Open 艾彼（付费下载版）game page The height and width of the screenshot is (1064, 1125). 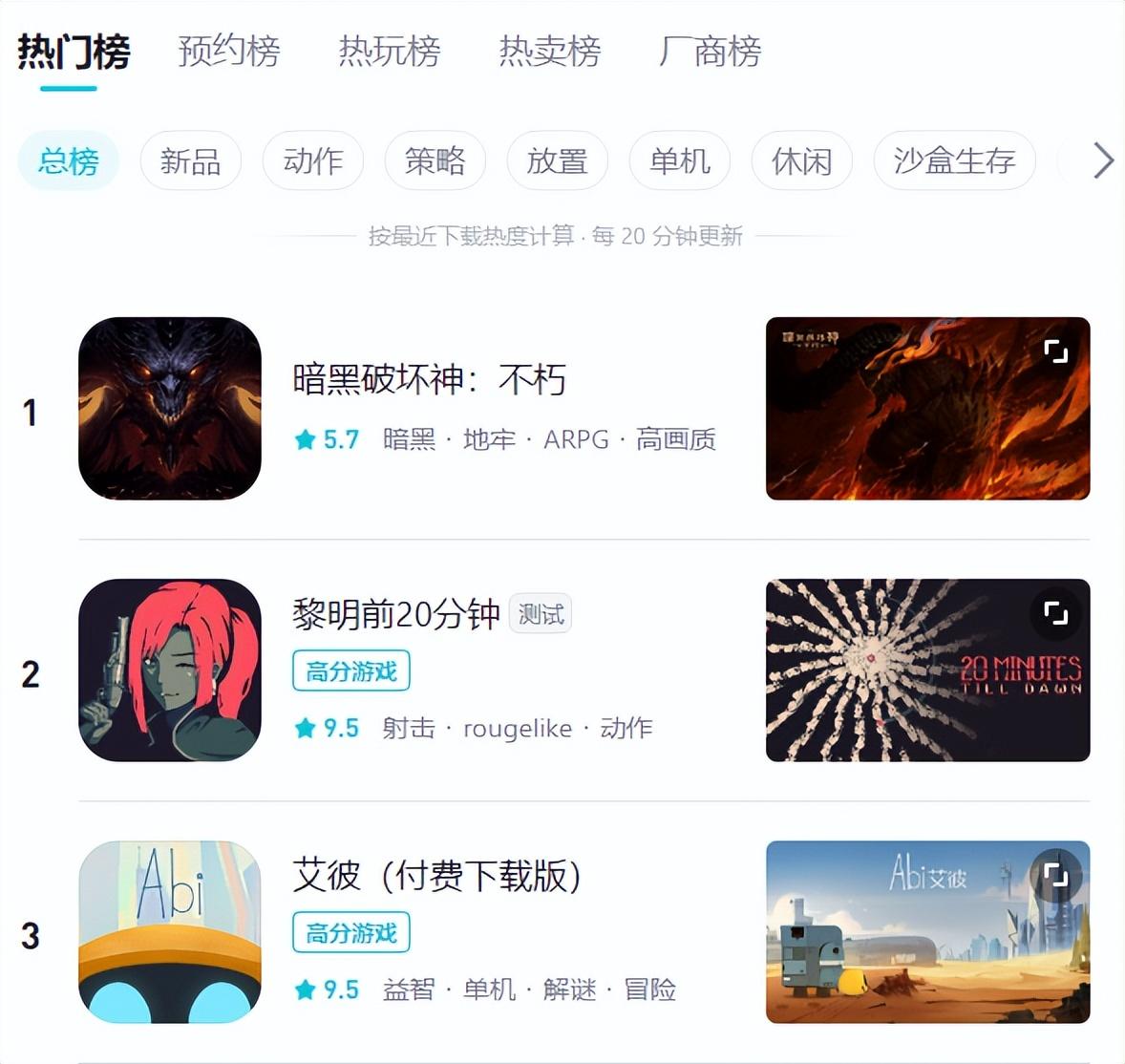[x=436, y=875]
